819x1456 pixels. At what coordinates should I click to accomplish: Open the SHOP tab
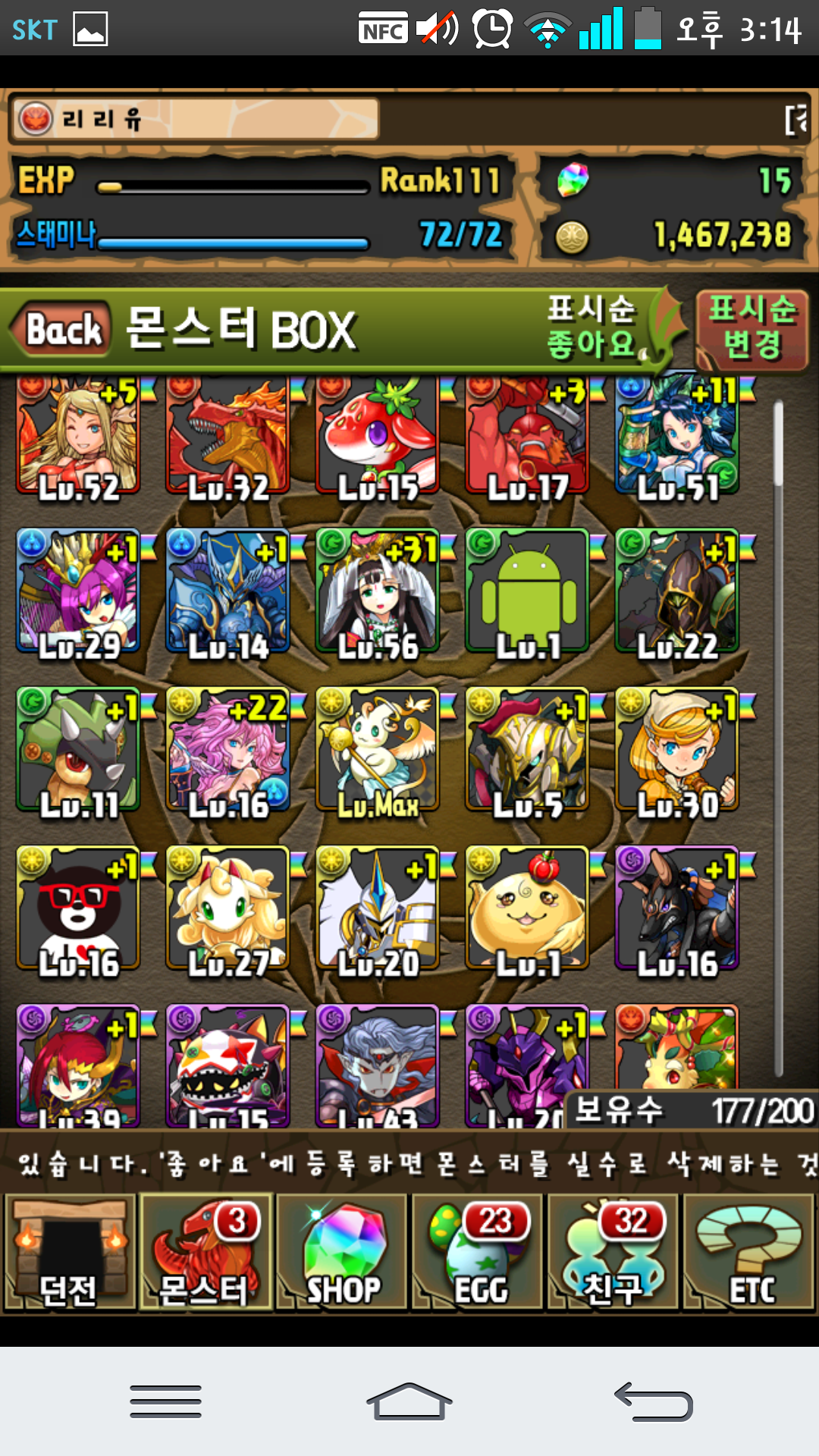341,1253
